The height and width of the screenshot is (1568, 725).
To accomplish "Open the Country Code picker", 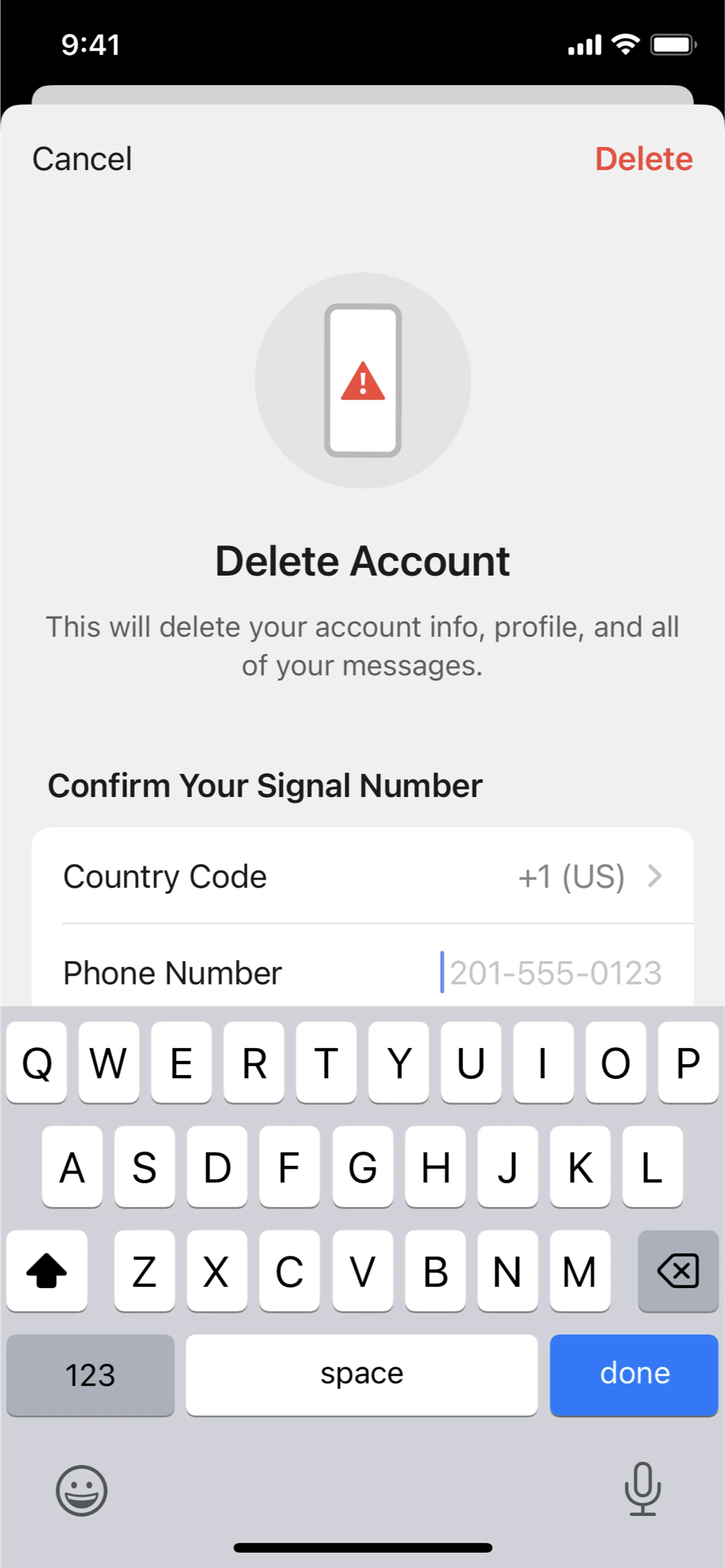I will [362, 876].
